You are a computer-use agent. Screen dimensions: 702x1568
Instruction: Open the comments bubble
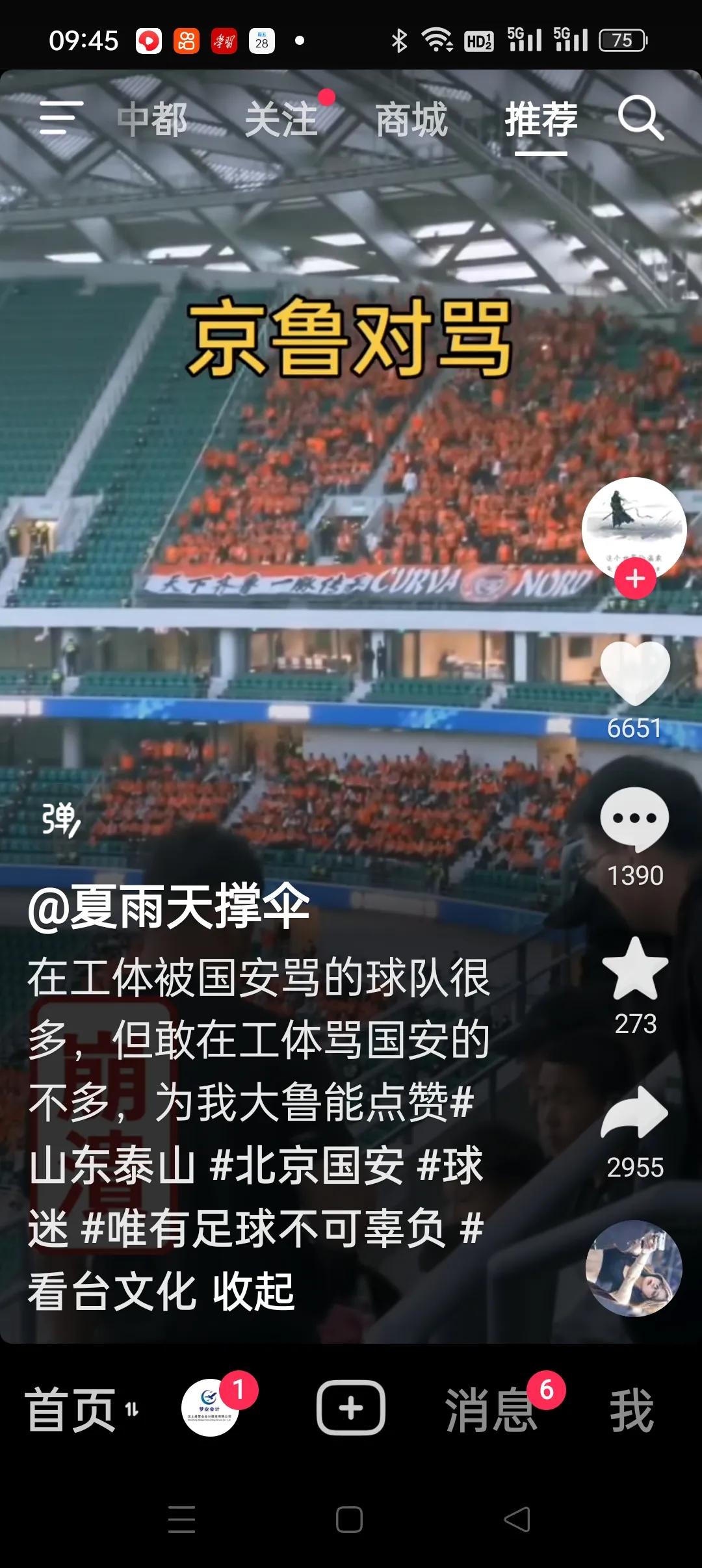pos(635,819)
